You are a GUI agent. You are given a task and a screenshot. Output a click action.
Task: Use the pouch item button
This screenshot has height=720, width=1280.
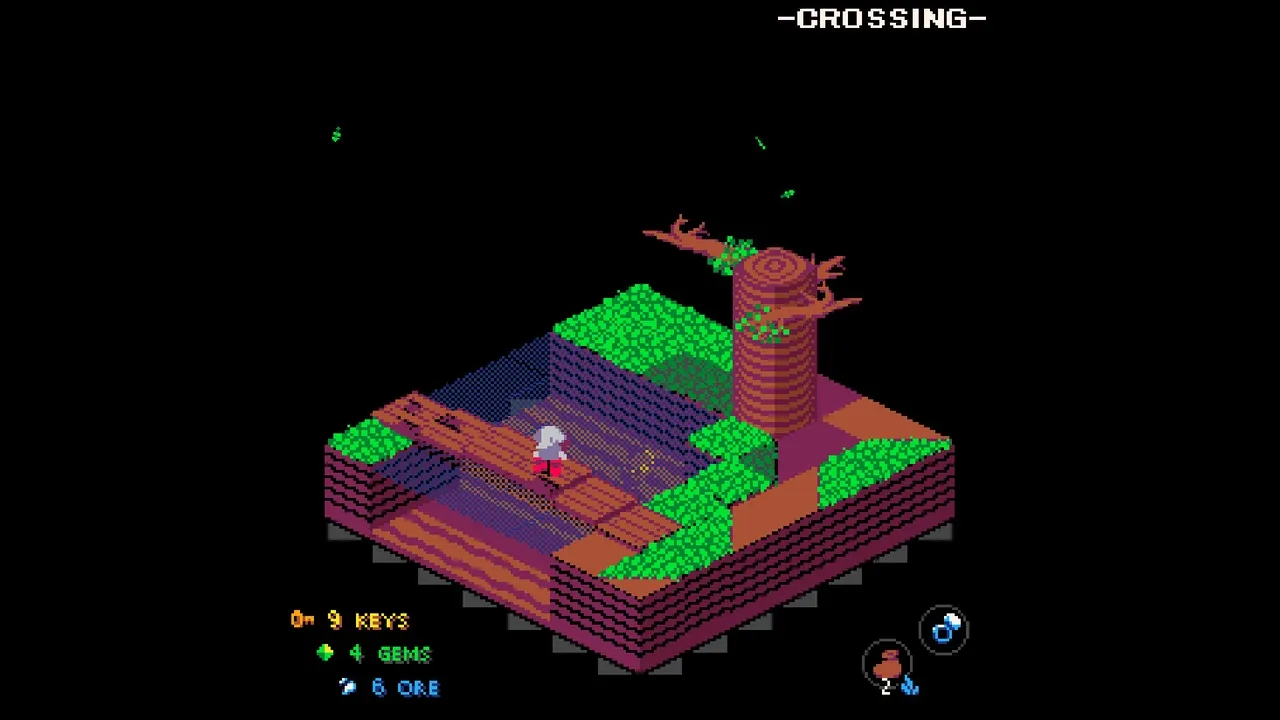coord(888,666)
